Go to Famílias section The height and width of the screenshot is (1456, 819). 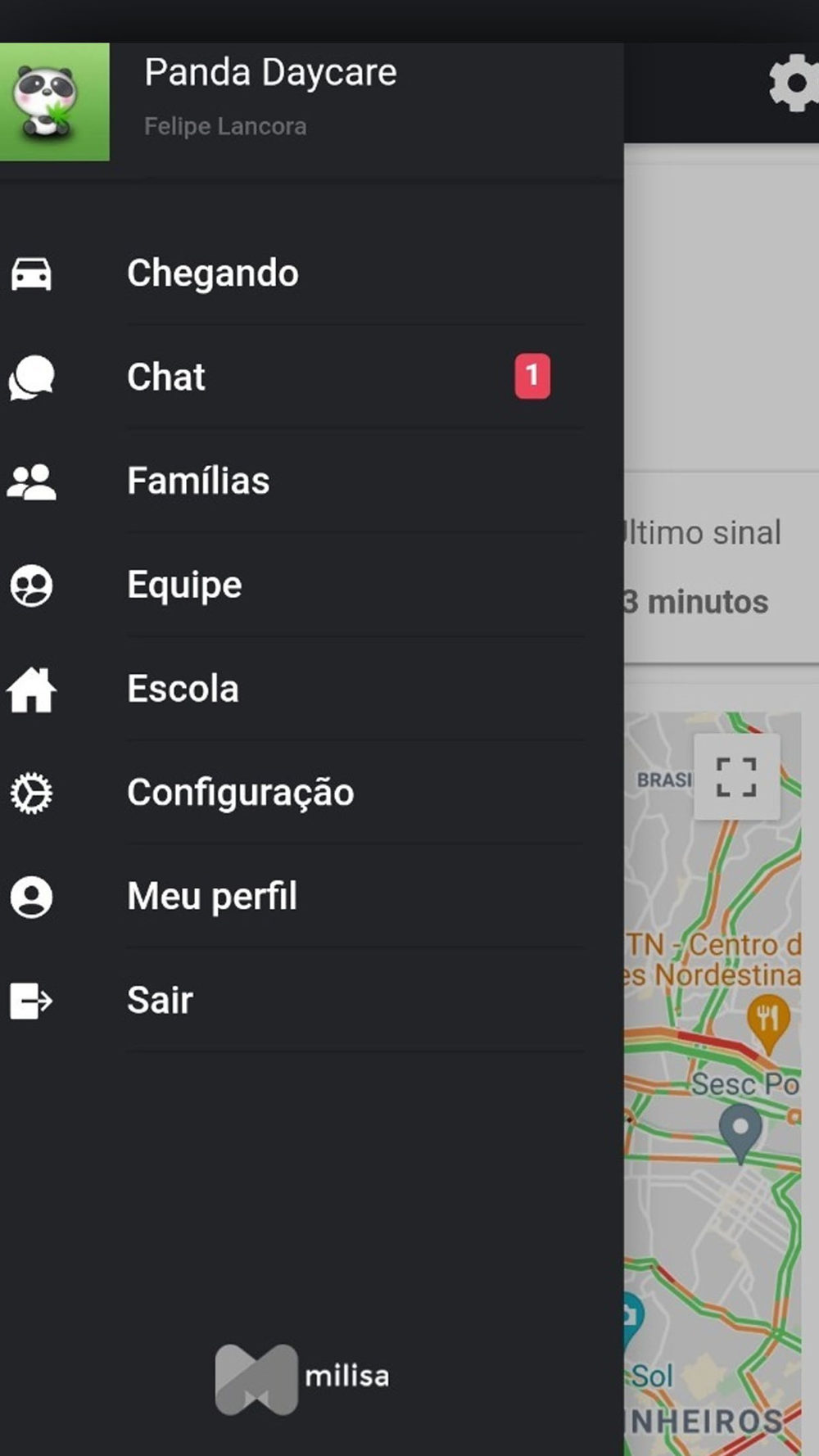[x=311, y=481]
